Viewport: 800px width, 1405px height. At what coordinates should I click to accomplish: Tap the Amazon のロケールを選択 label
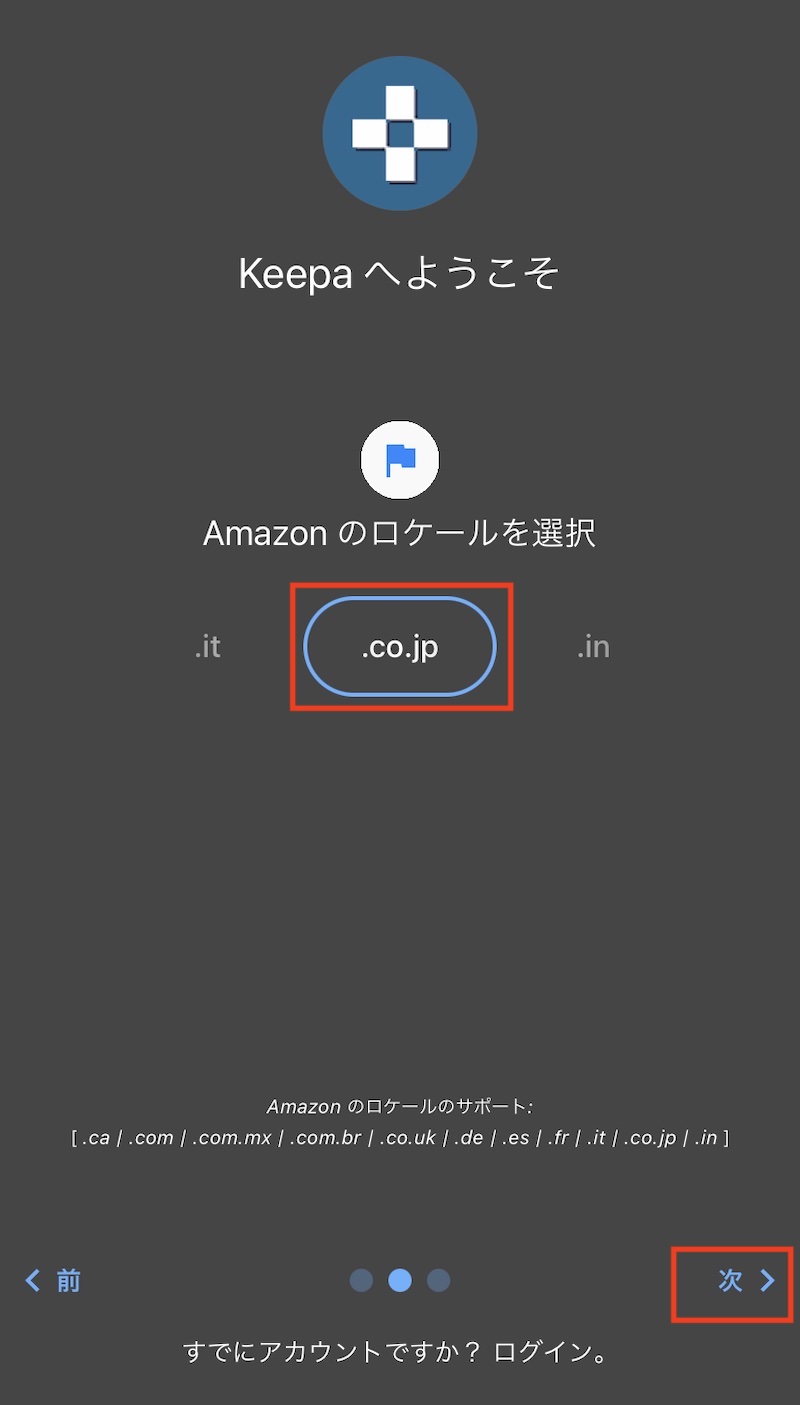point(400,533)
